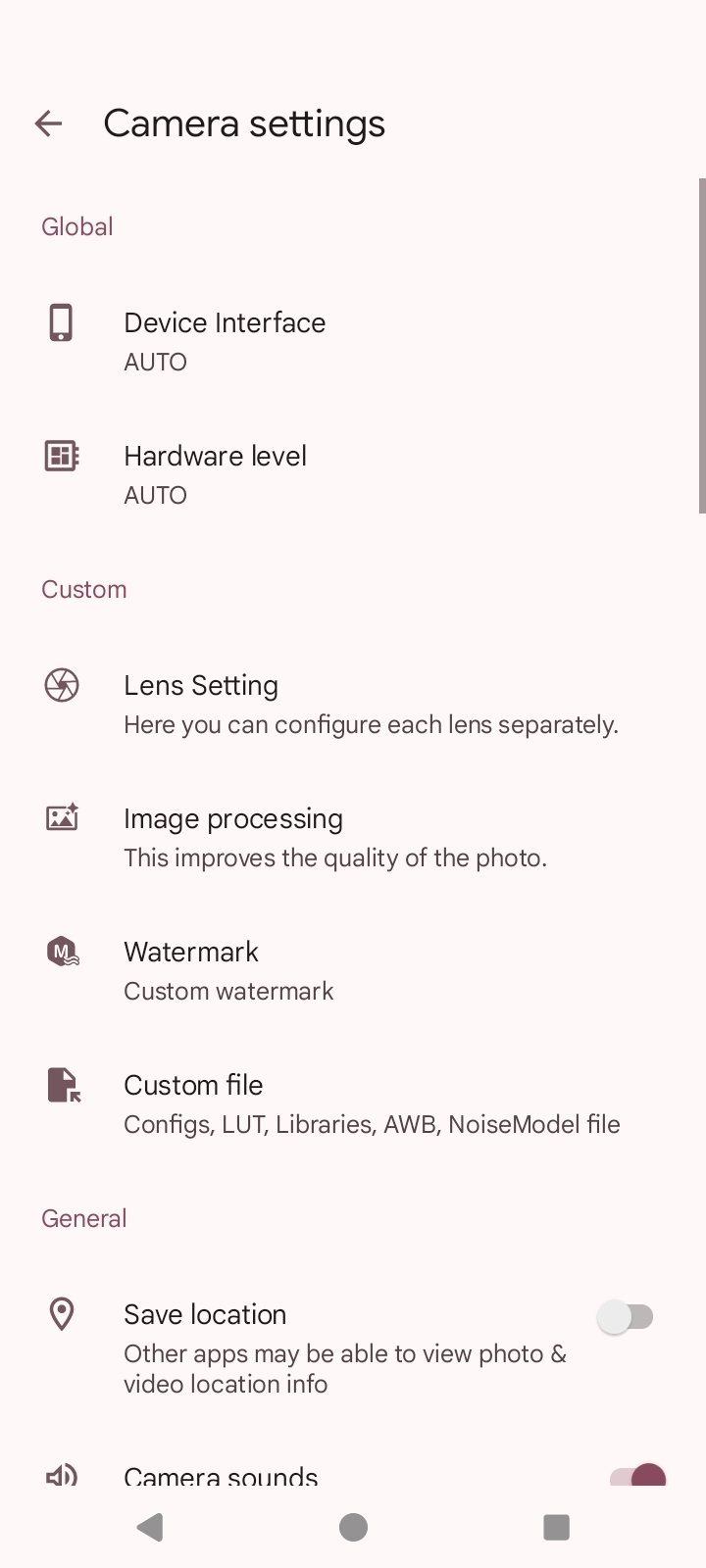
Task: Open the Custom file document icon
Action: (x=61, y=1085)
